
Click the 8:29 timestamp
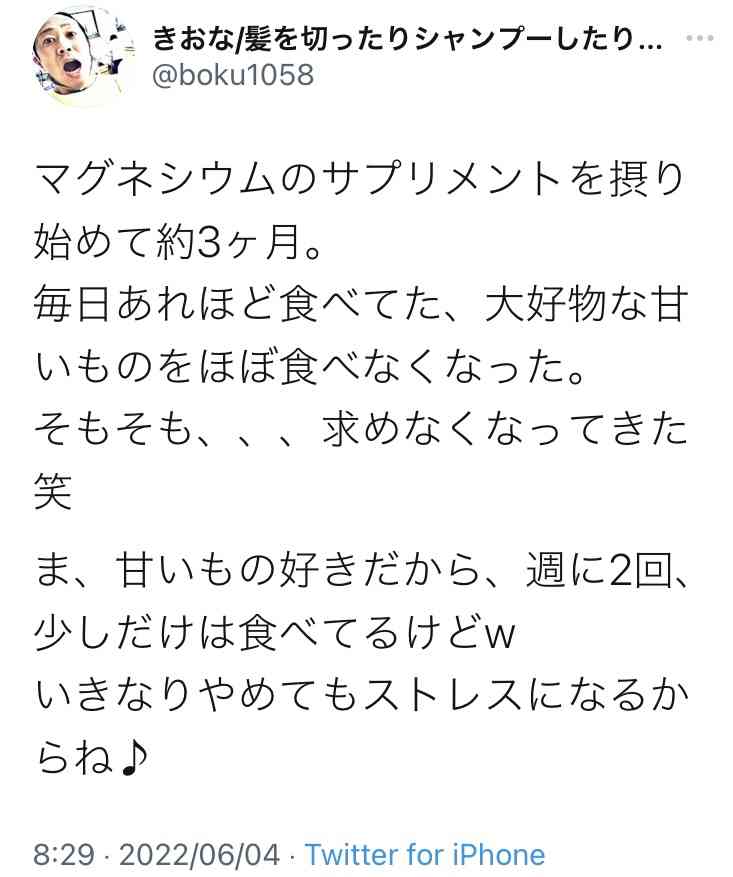coord(59,855)
